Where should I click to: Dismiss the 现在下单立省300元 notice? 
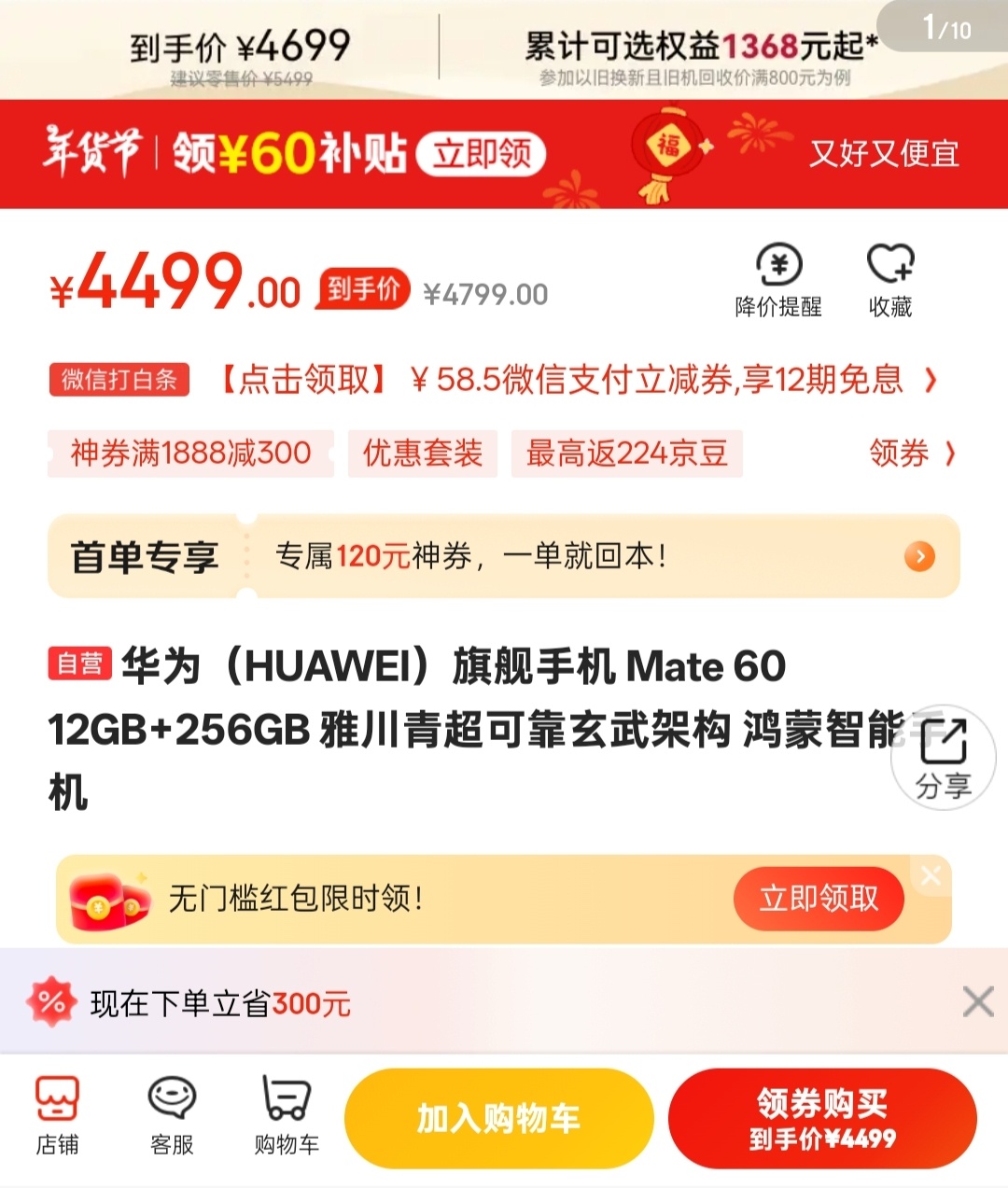pos(977,1002)
